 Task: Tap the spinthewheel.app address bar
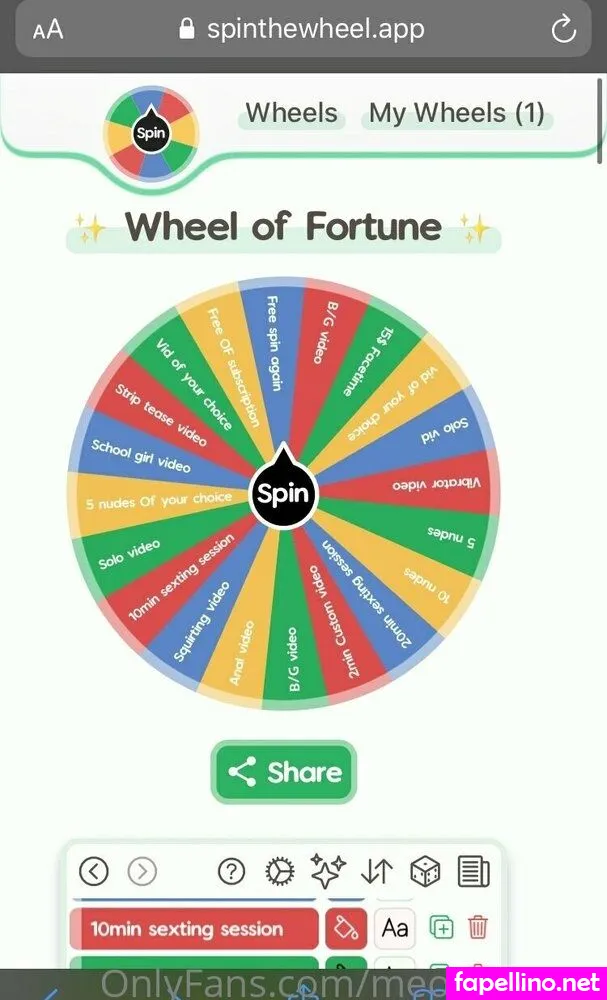(x=303, y=30)
